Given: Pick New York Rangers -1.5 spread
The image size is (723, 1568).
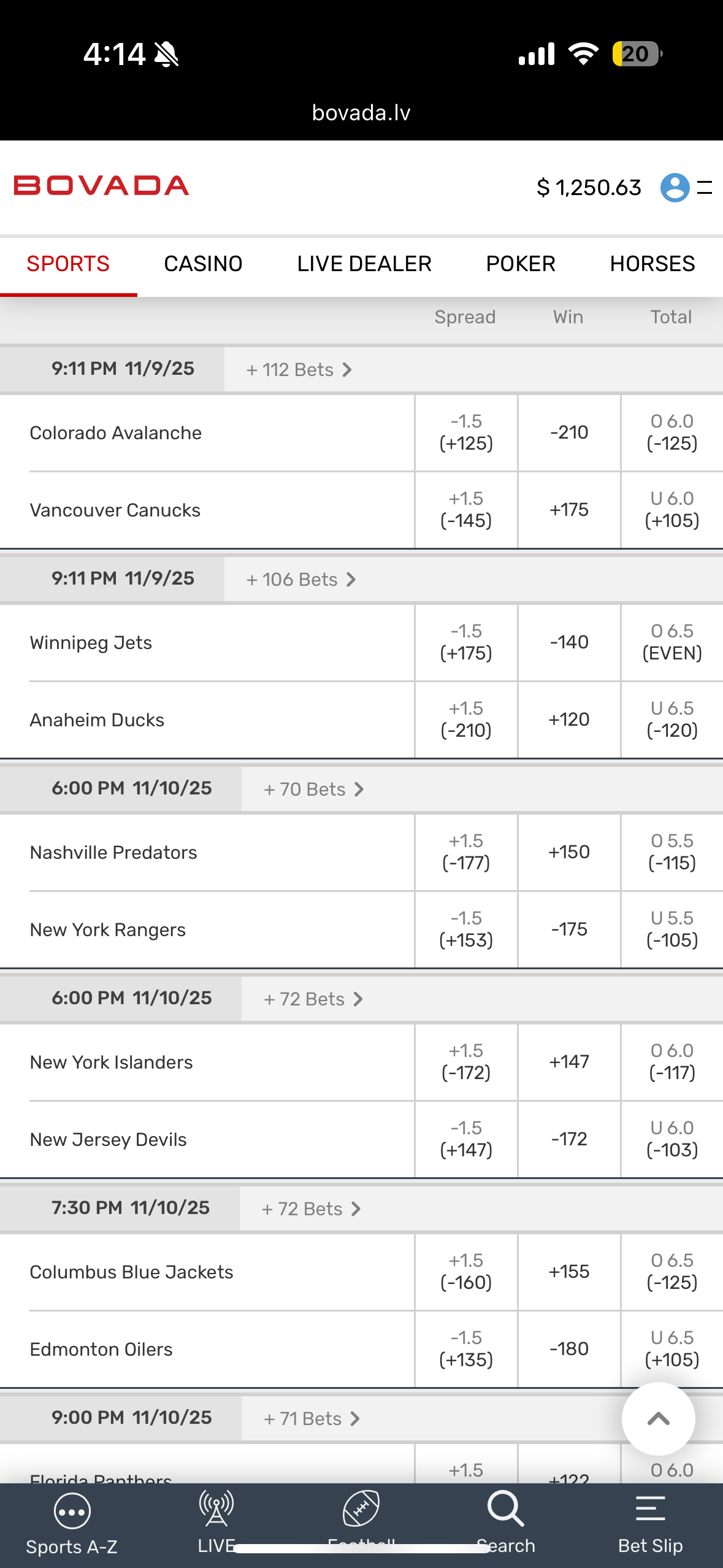Looking at the screenshot, I should tap(466, 929).
